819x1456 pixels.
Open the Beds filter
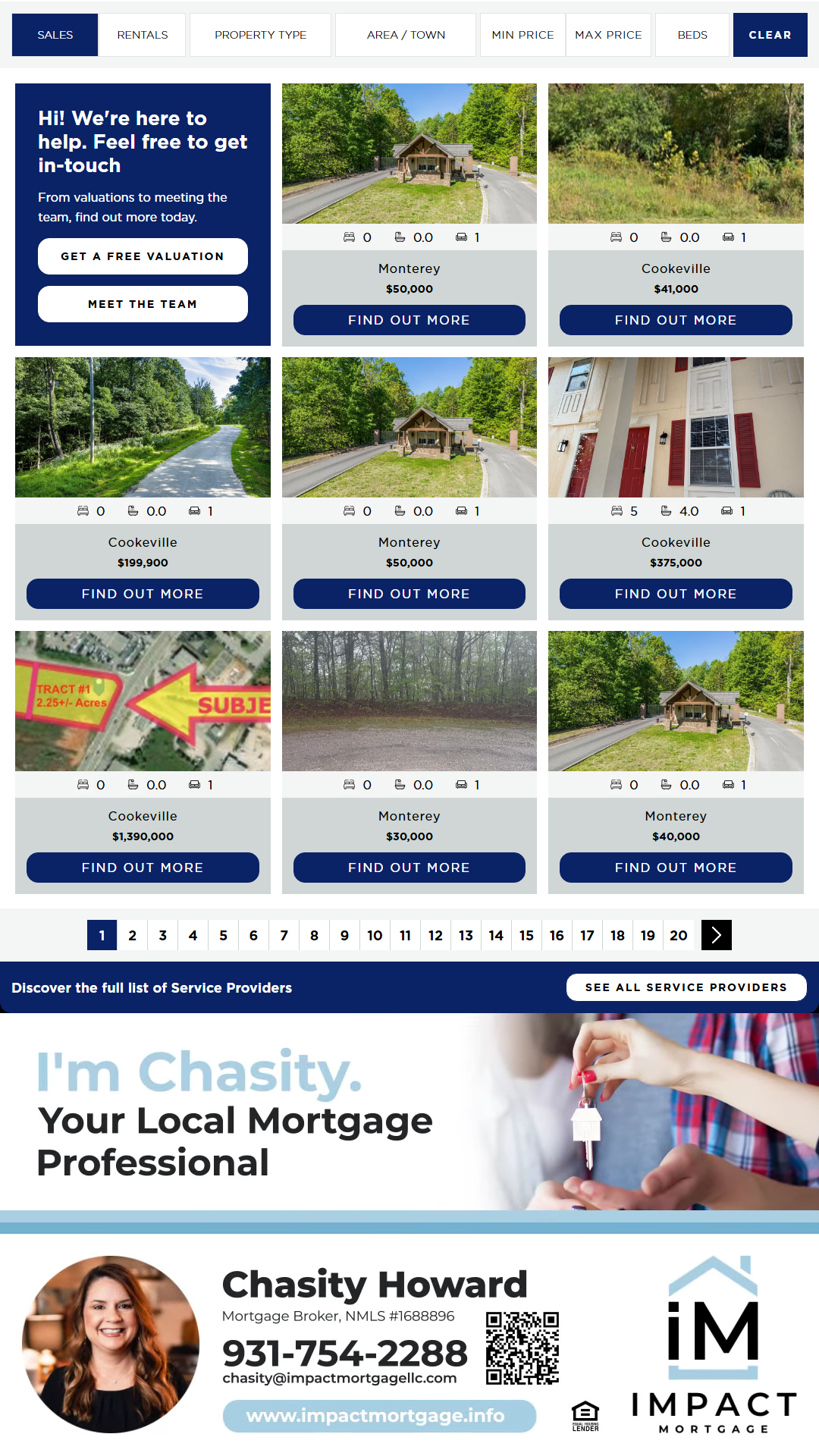692,35
